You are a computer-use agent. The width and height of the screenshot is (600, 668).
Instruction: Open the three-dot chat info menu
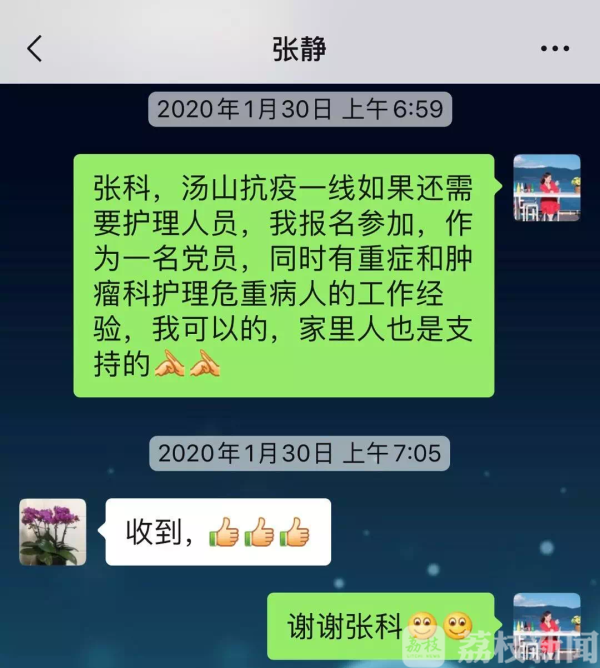(x=554, y=48)
